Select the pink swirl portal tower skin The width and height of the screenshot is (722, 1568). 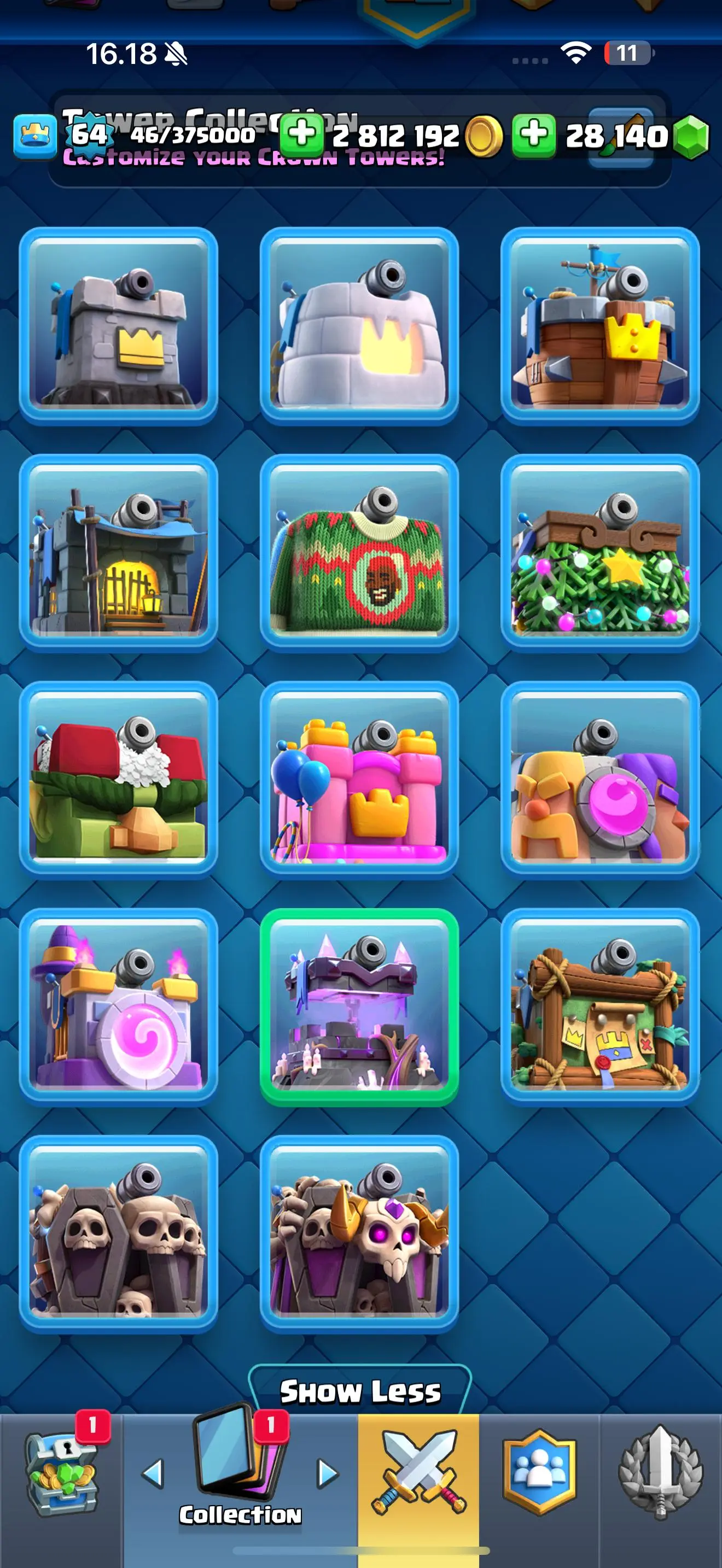point(118,1007)
